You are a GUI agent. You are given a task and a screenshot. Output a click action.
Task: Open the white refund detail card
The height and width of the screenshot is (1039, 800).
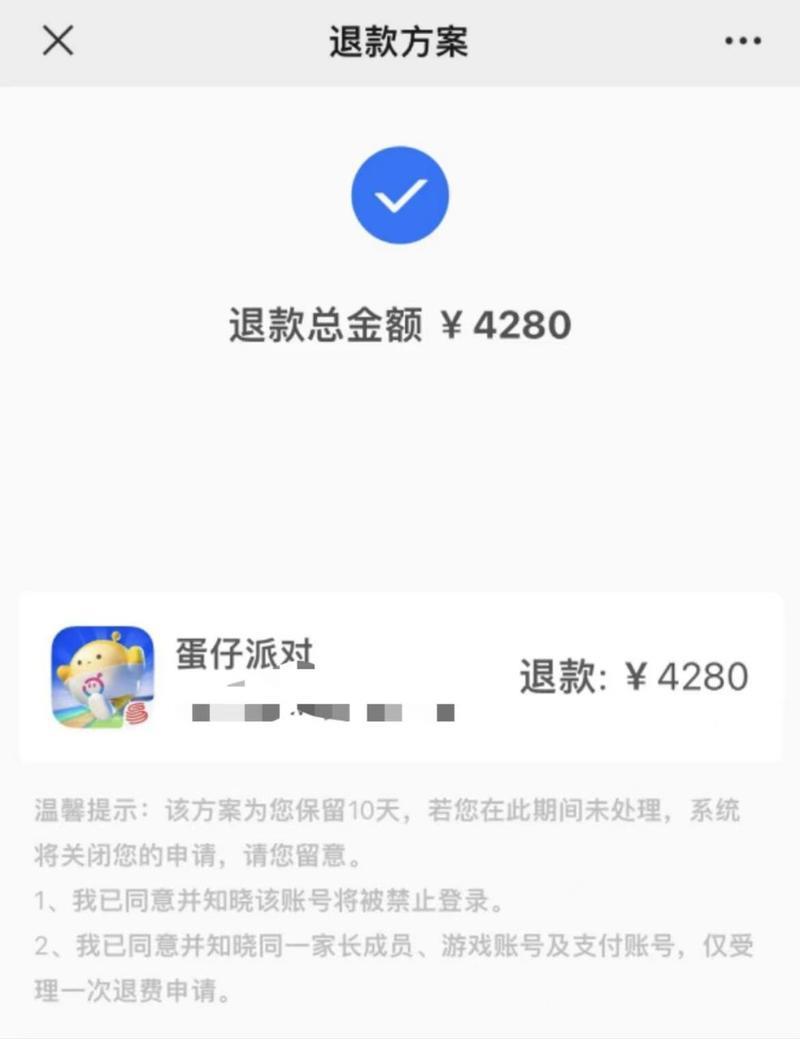(400, 677)
